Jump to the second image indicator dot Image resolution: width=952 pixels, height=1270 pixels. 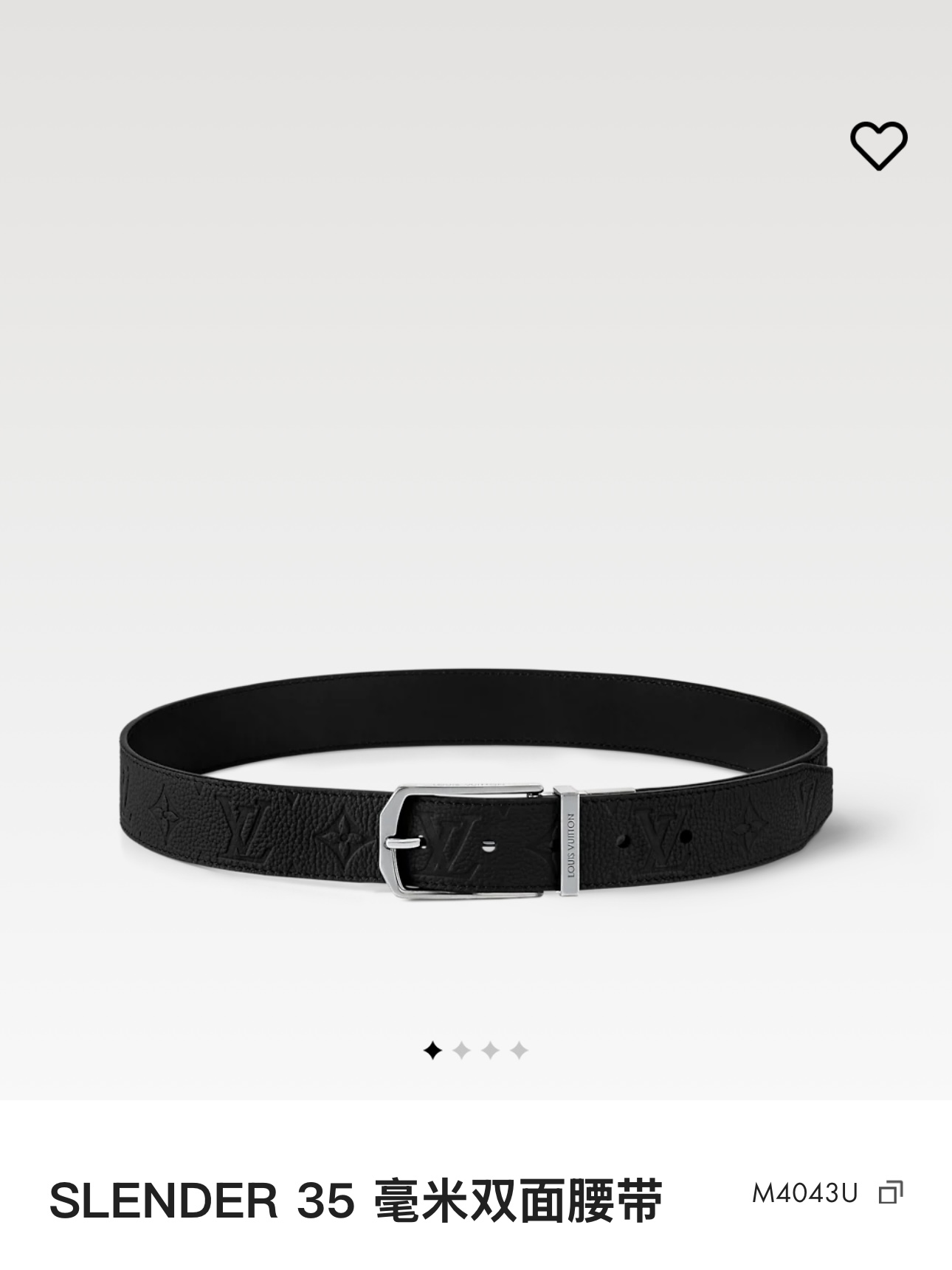(x=461, y=1050)
